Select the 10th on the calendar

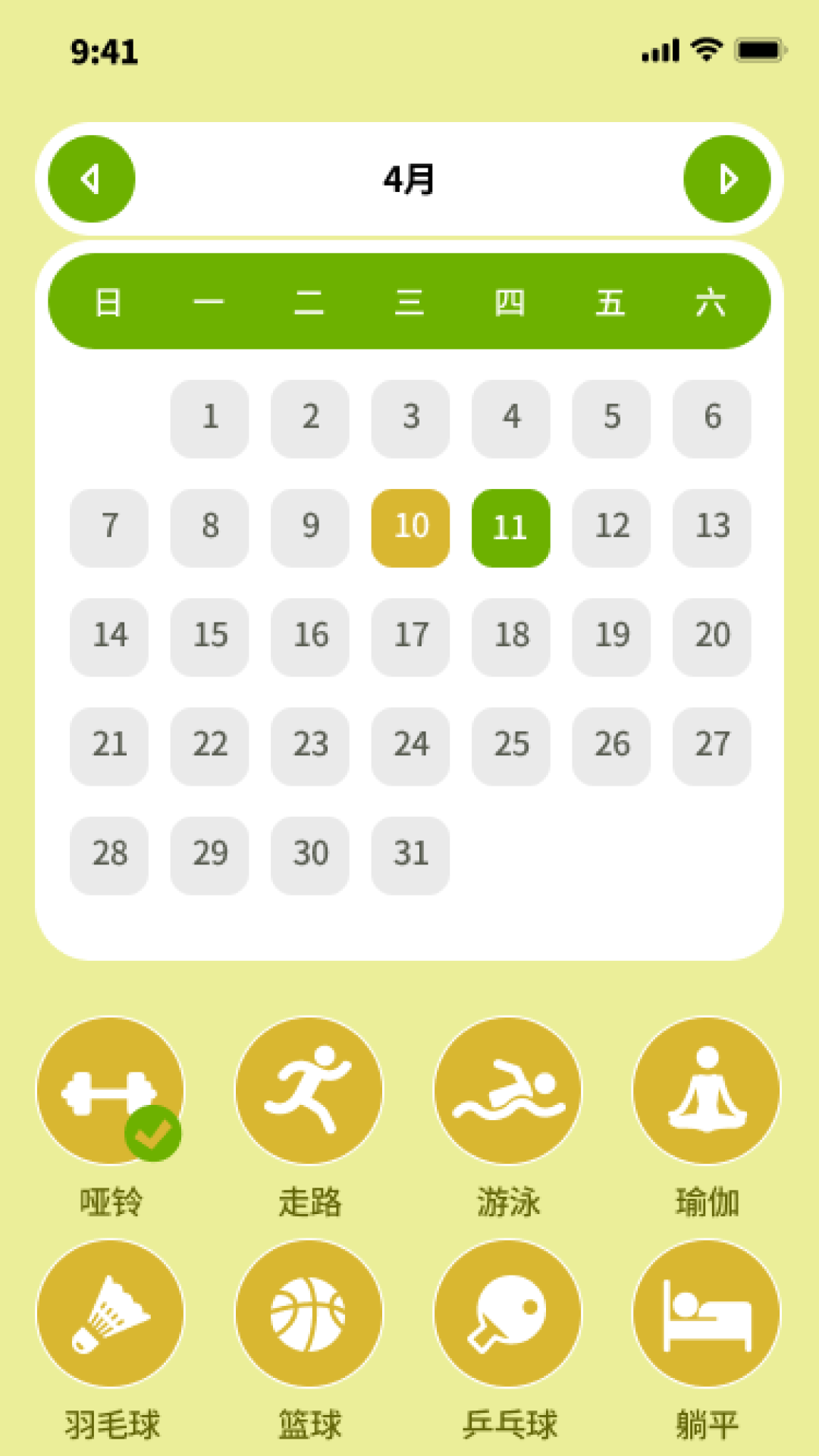[410, 528]
